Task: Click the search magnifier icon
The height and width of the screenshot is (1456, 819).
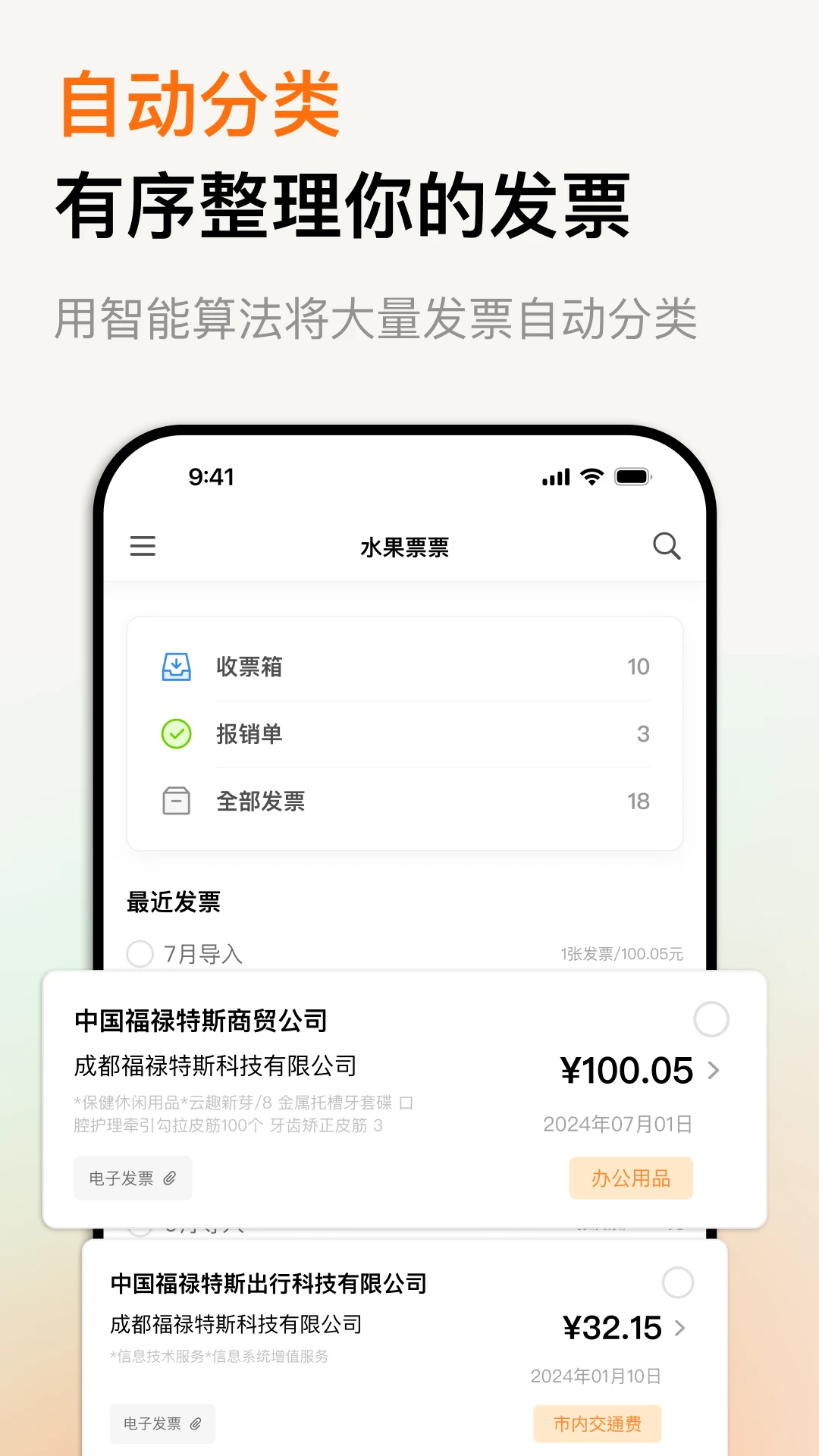Action: click(x=667, y=546)
